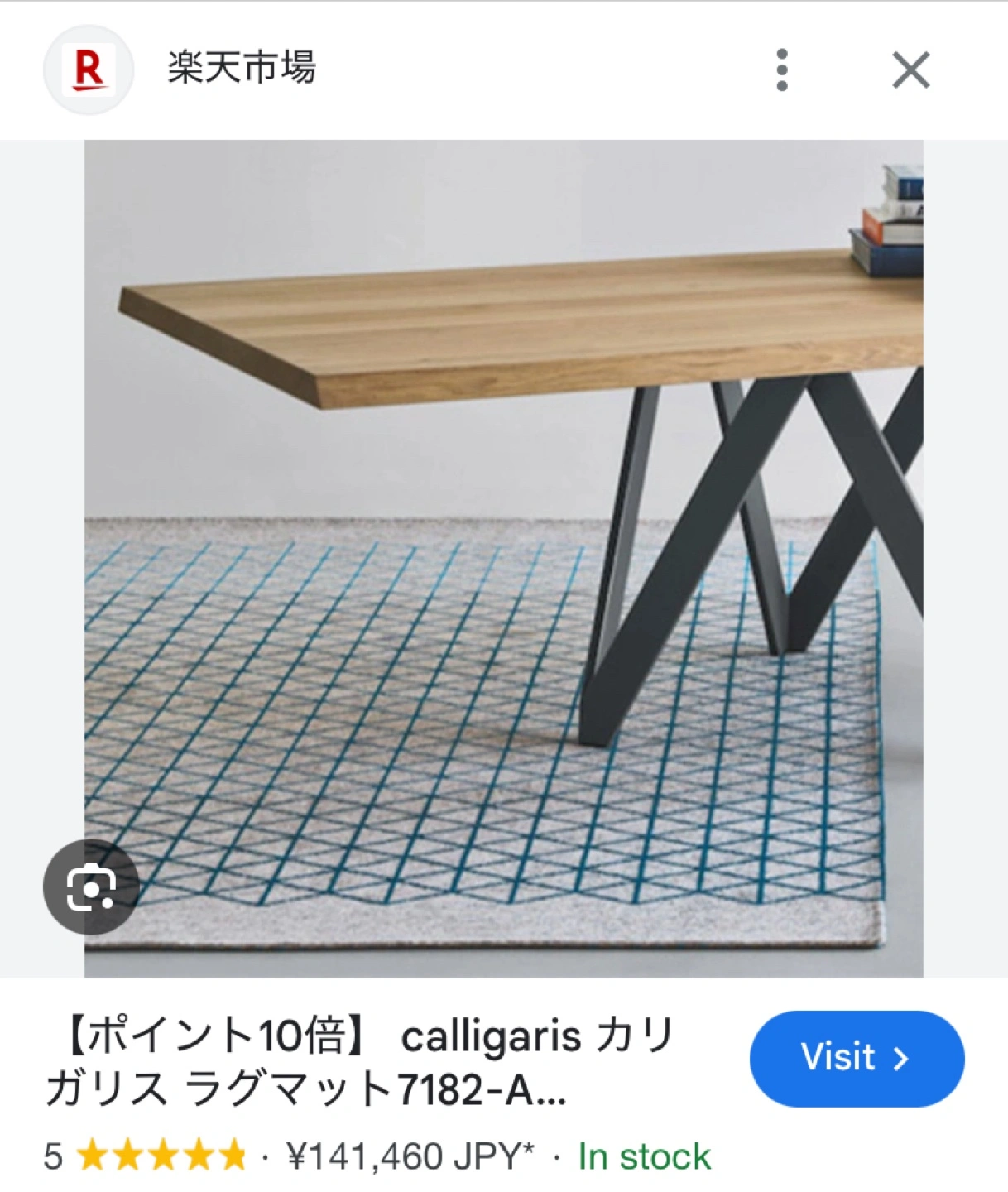Search this image with Lens
Image resolution: width=1008 pixels, height=1192 pixels.
click(91, 887)
